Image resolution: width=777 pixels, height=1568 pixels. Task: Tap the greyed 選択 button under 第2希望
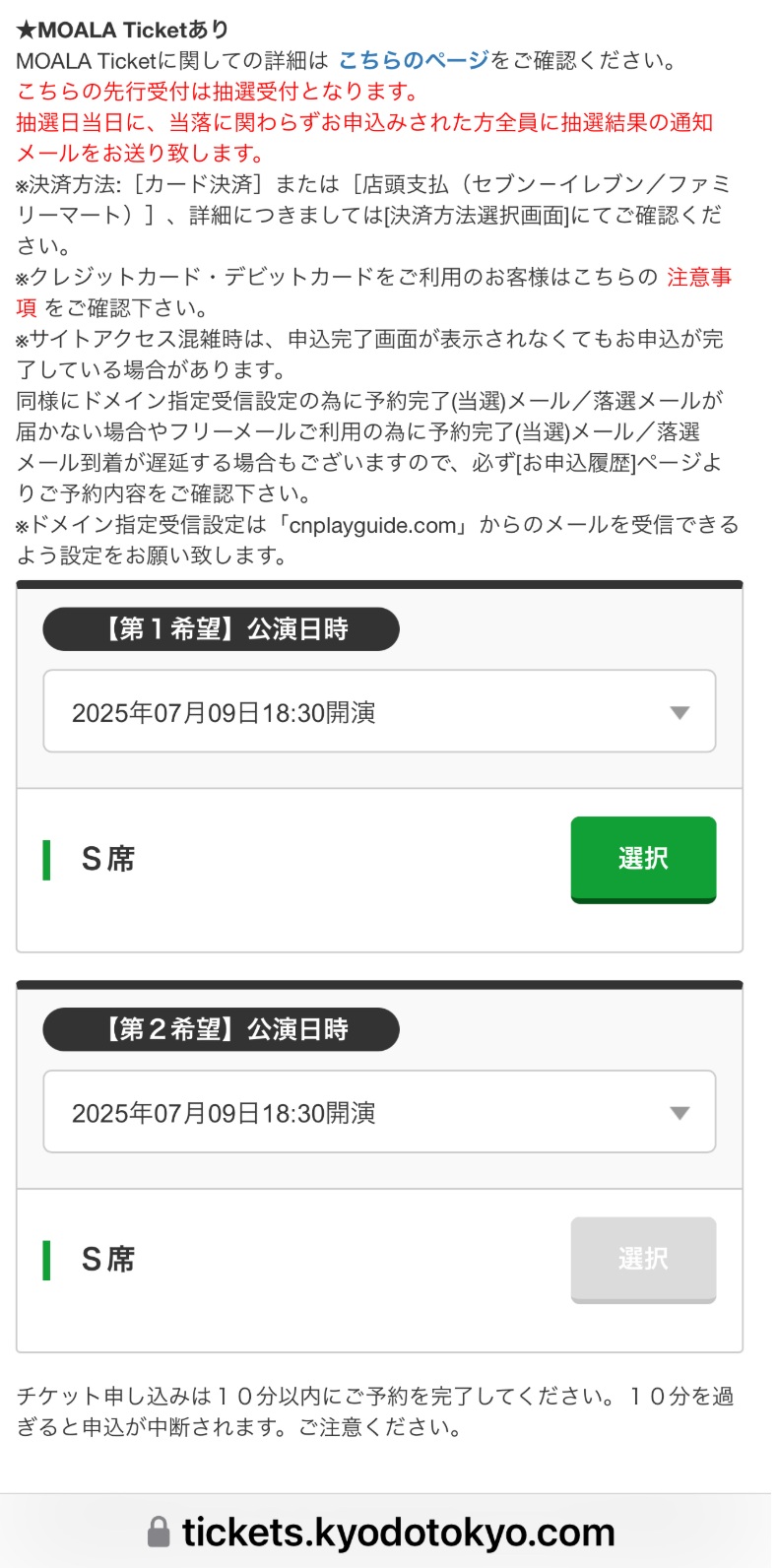(x=643, y=1259)
